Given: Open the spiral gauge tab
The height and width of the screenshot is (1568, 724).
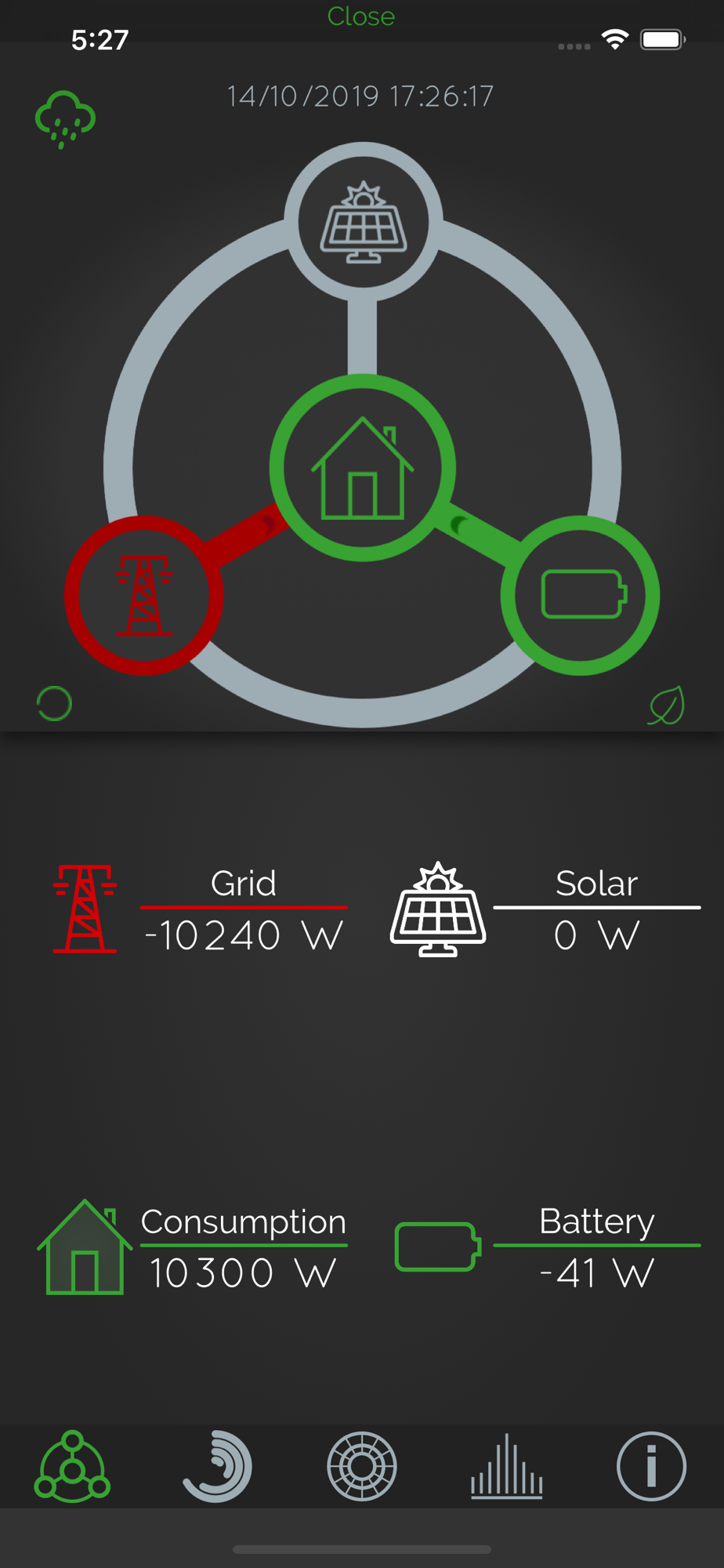Looking at the screenshot, I should pyautogui.click(x=217, y=1466).
